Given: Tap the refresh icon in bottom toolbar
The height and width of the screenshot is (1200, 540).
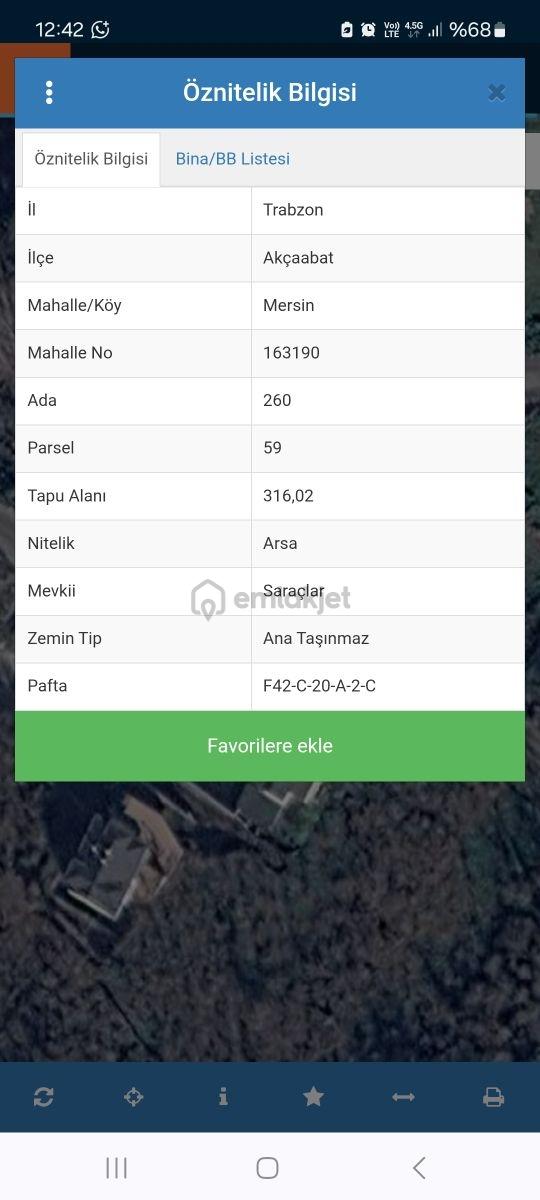Looking at the screenshot, I should (x=44, y=1097).
